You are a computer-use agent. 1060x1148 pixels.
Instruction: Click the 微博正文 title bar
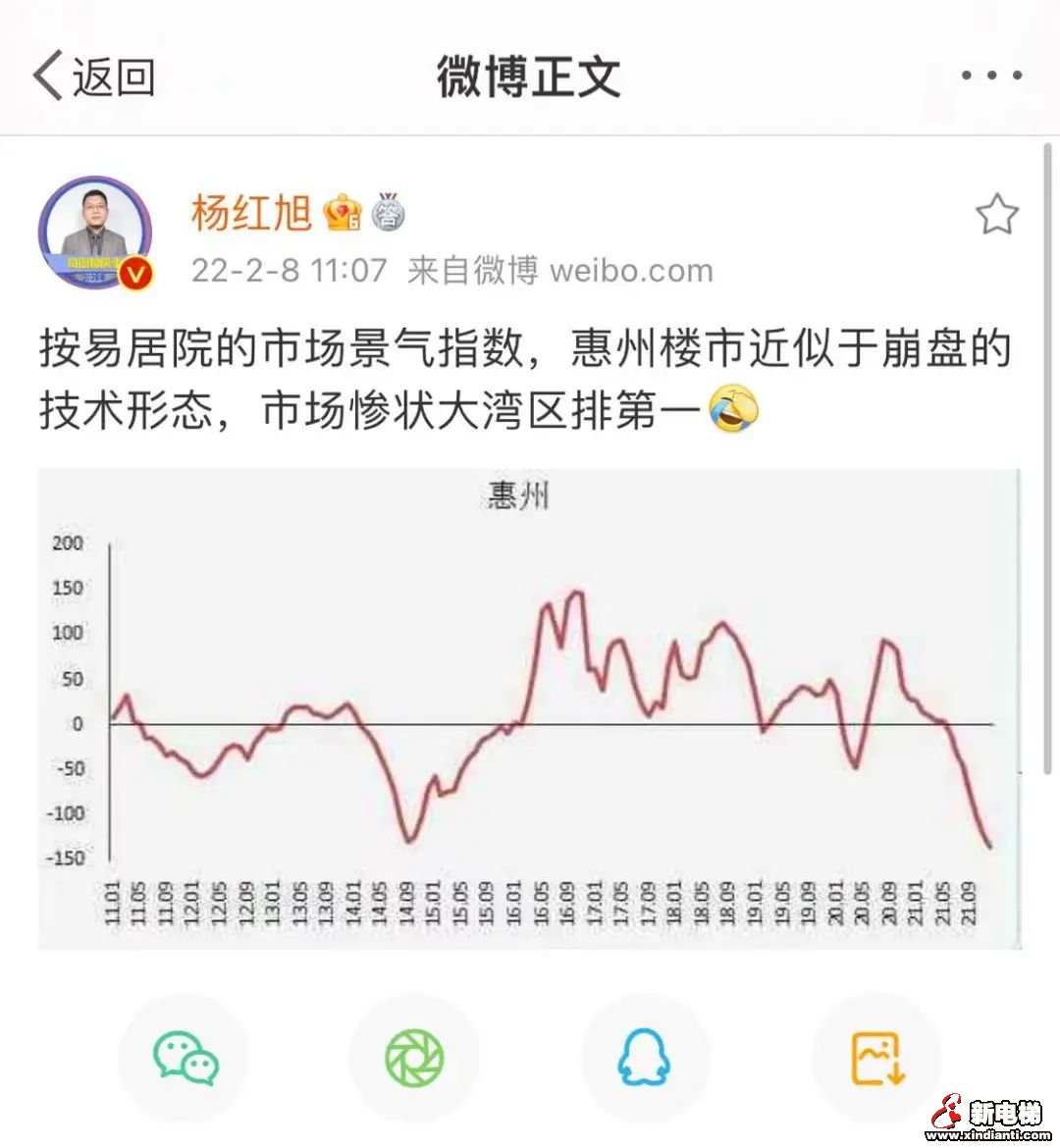point(529,77)
